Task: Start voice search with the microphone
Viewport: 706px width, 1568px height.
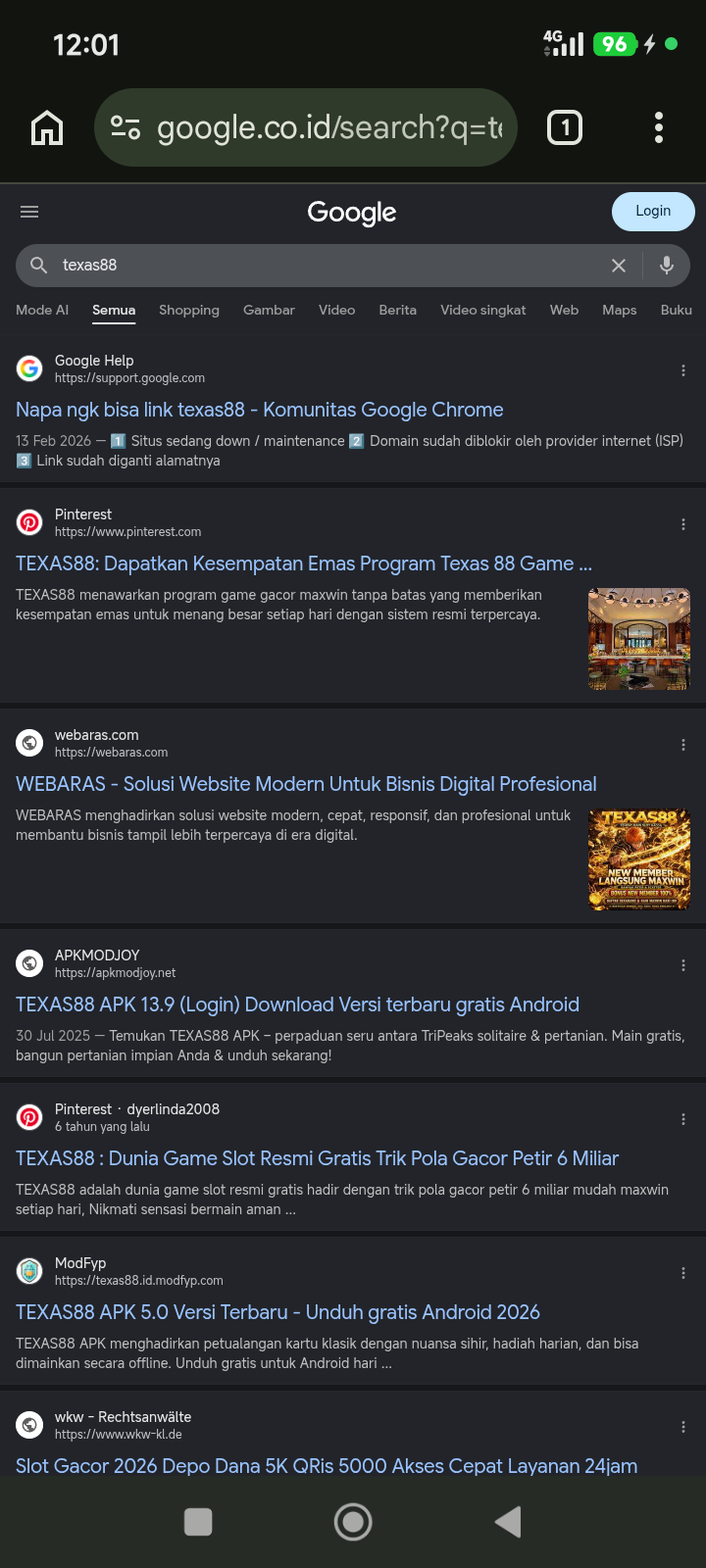Action: pos(667,266)
